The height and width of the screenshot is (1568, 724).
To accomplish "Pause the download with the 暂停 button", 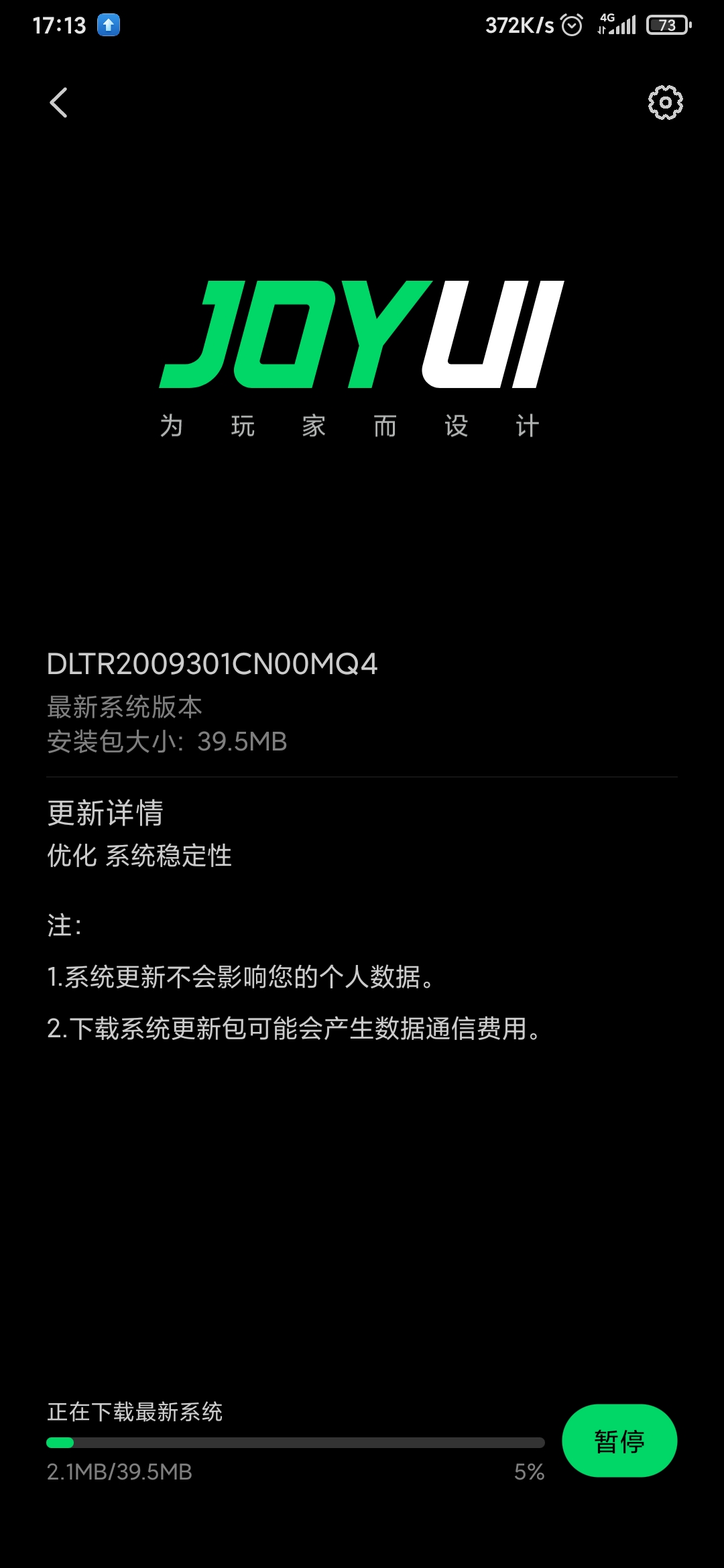I will 619,1441.
